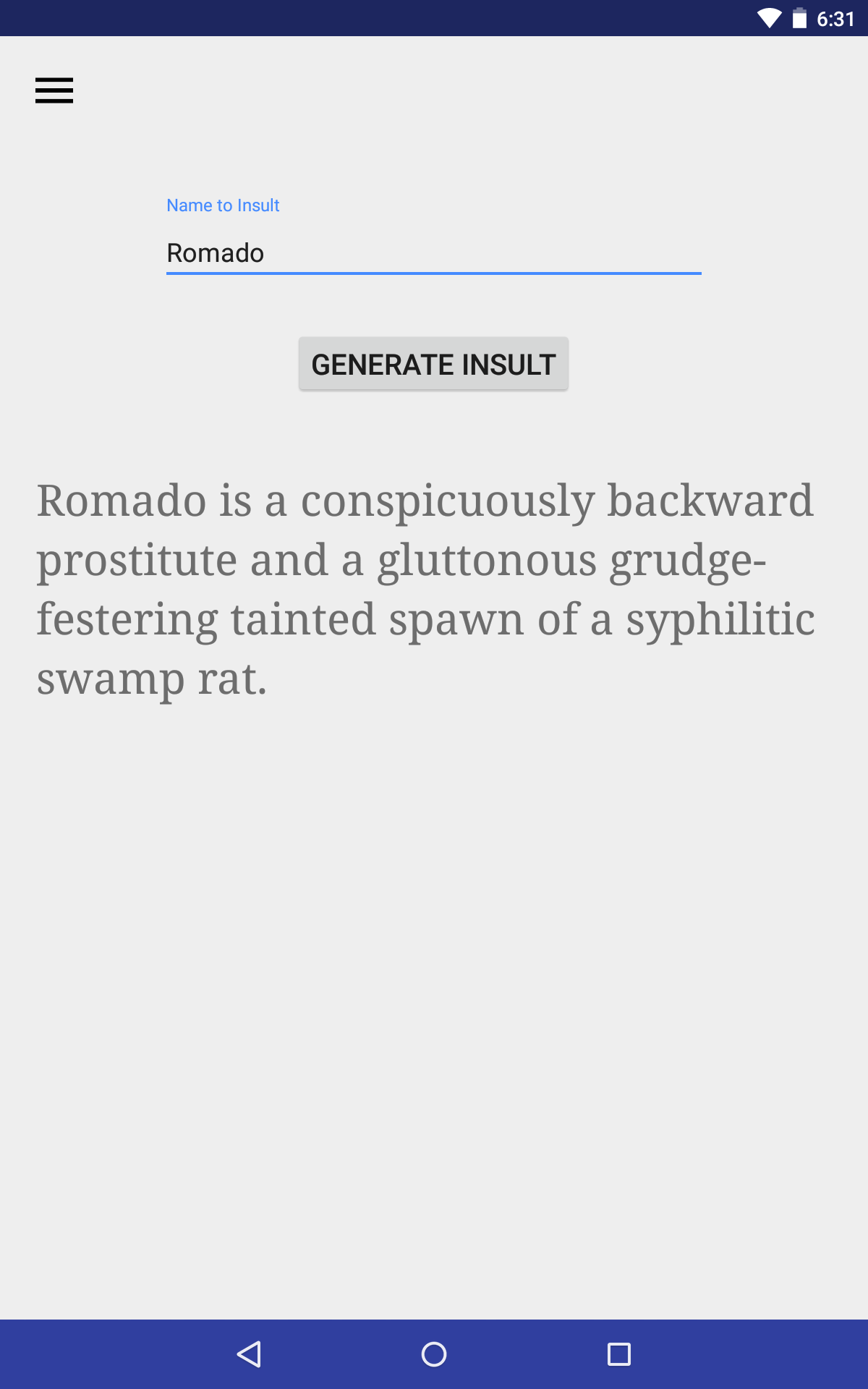868x1389 pixels.
Task: Click the Name to Insult label
Action: pos(222,205)
